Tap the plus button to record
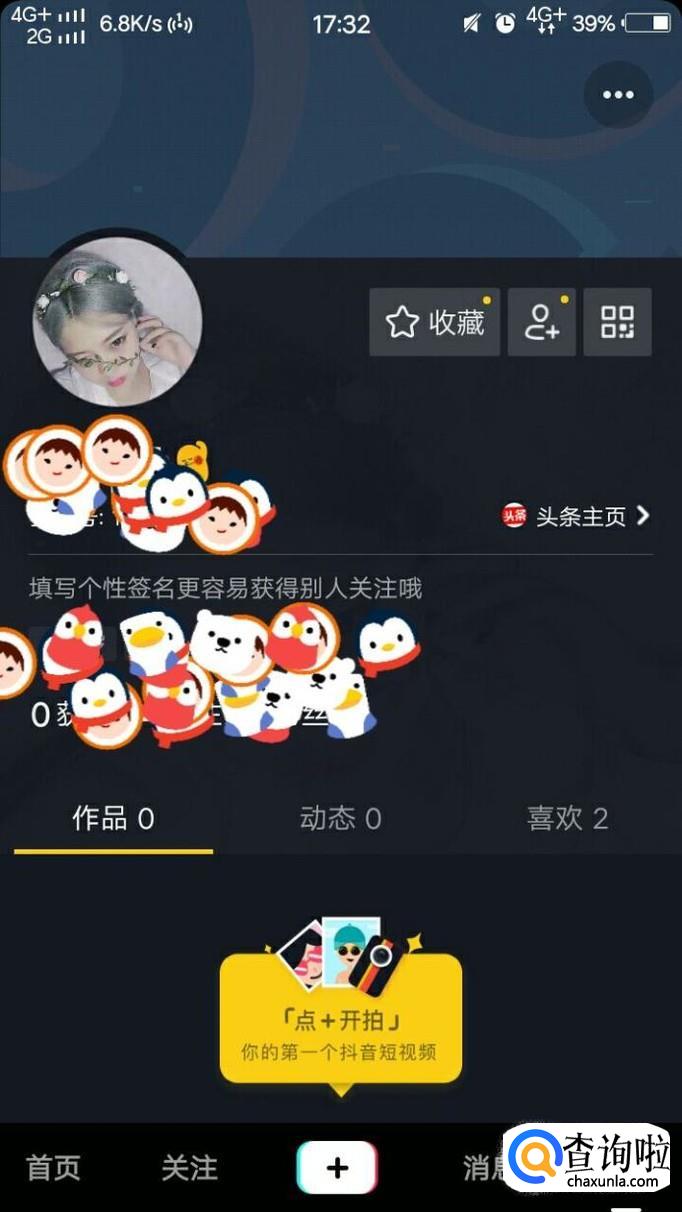The width and height of the screenshot is (682, 1212). click(337, 1167)
